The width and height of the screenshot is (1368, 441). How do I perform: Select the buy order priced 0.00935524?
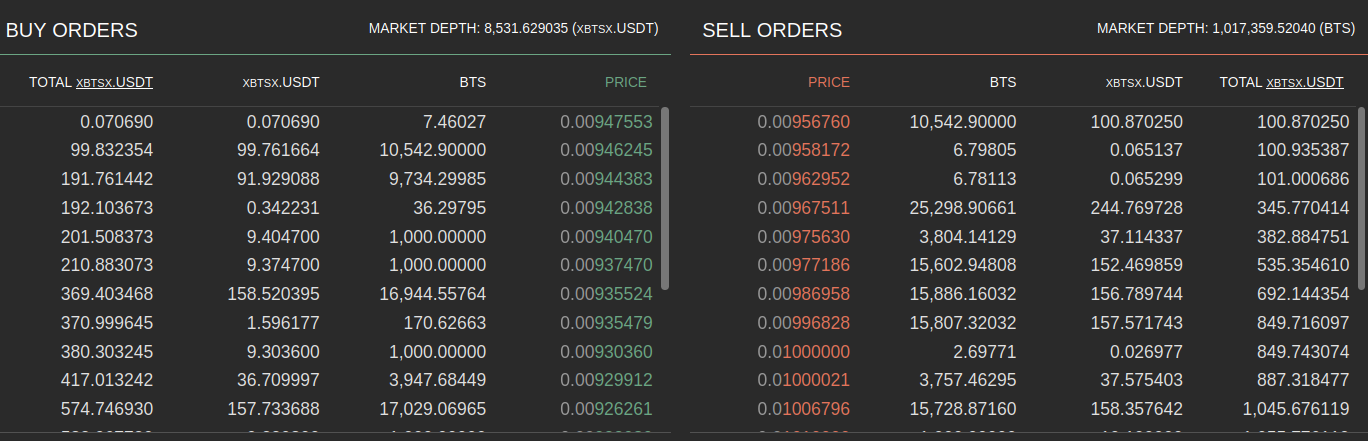tap(605, 294)
